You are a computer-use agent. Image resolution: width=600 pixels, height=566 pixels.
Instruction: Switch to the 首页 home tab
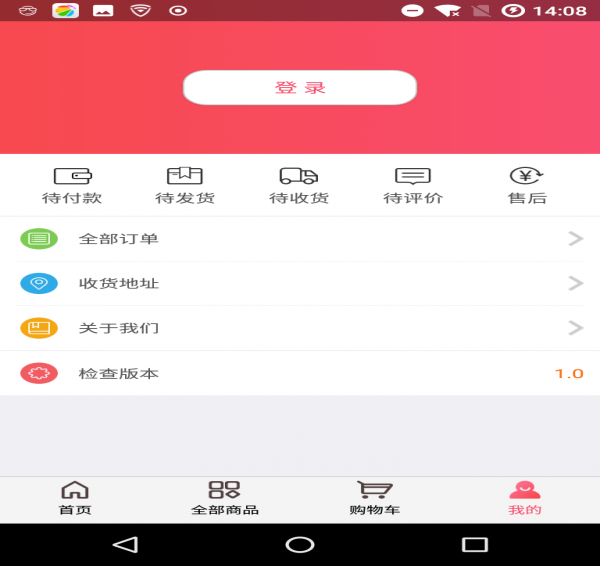75,498
